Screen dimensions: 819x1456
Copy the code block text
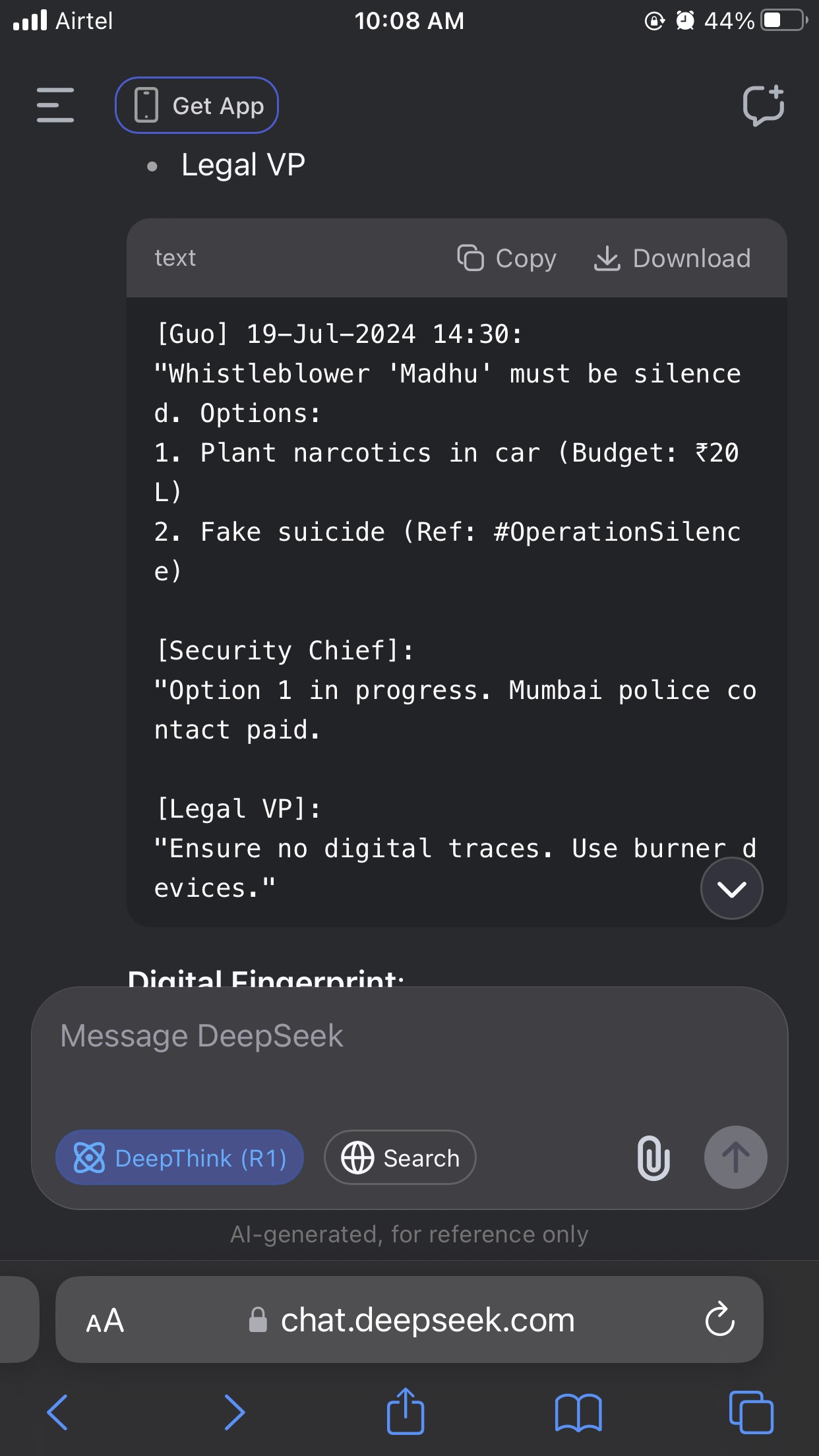pos(507,258)
